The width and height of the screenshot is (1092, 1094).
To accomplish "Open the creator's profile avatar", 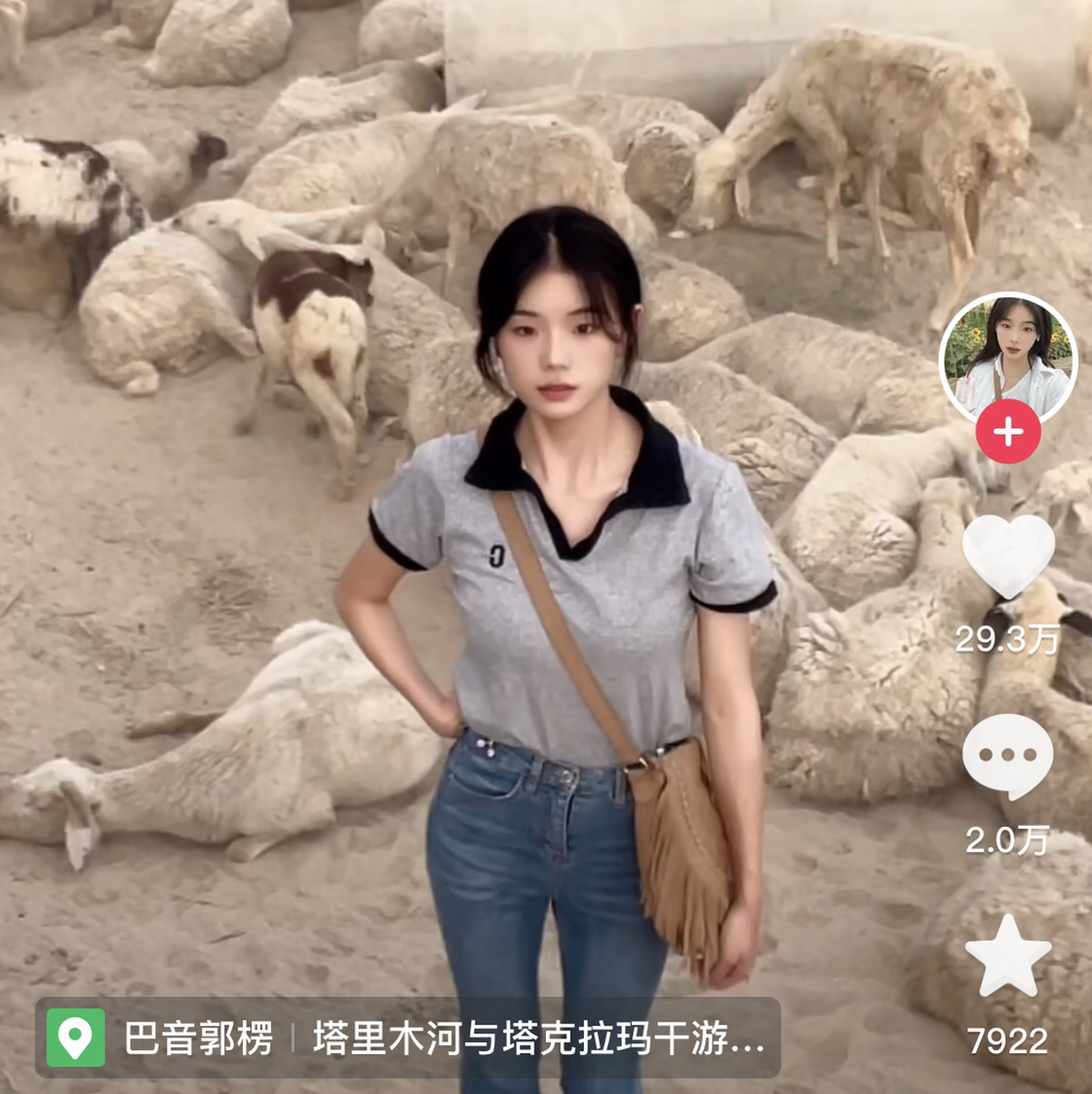I will 1008,357.
